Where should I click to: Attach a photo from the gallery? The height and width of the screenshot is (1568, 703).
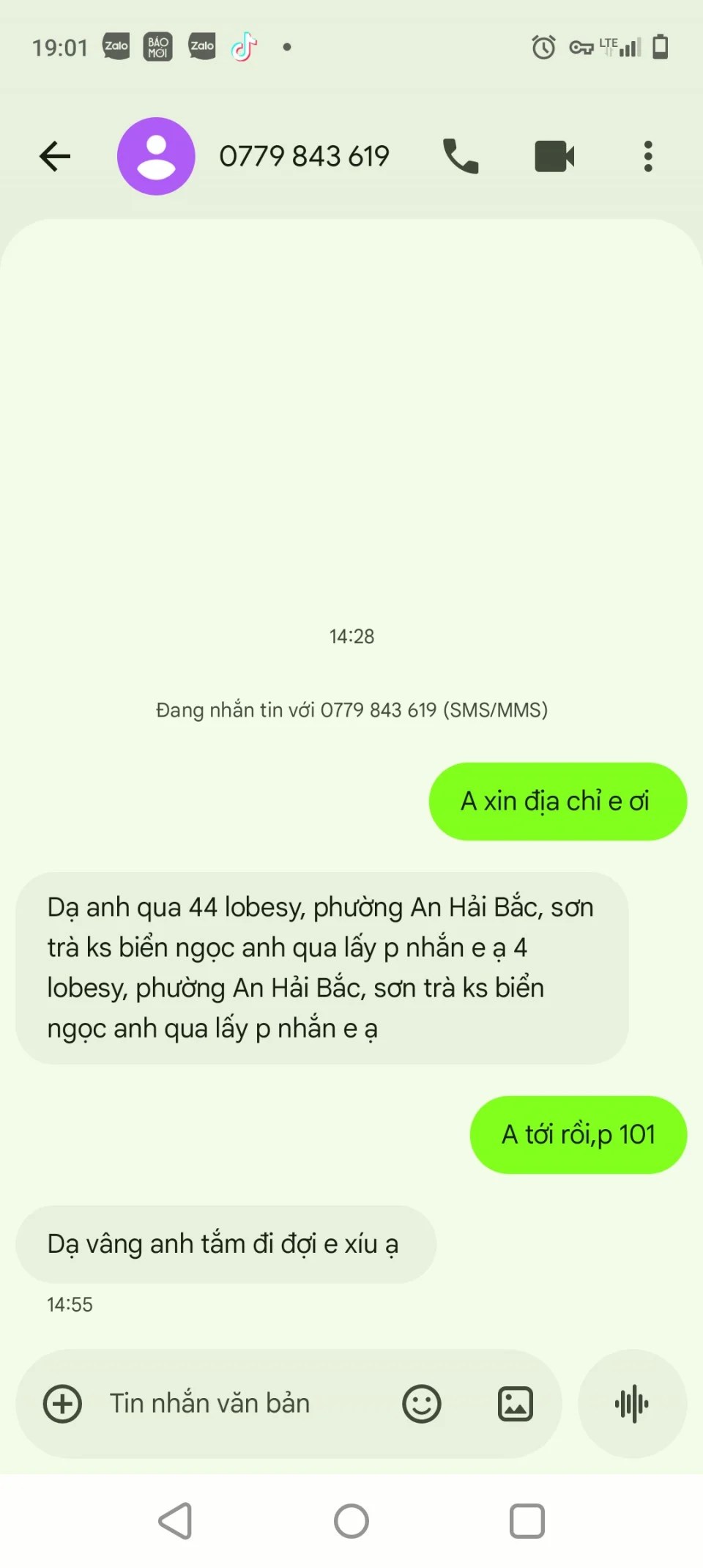(516, 1404)
